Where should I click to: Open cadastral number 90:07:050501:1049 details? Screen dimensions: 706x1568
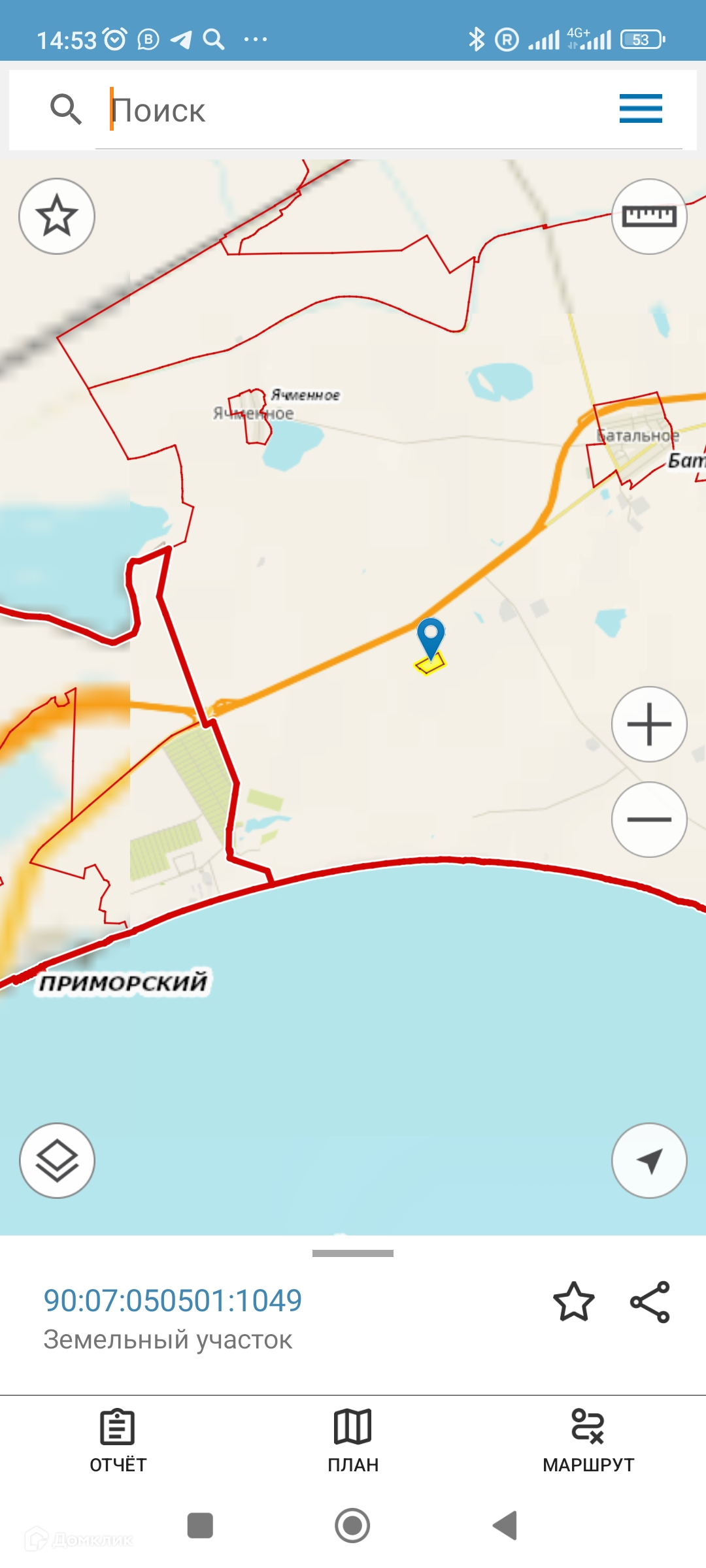[x=173, y=1300]
